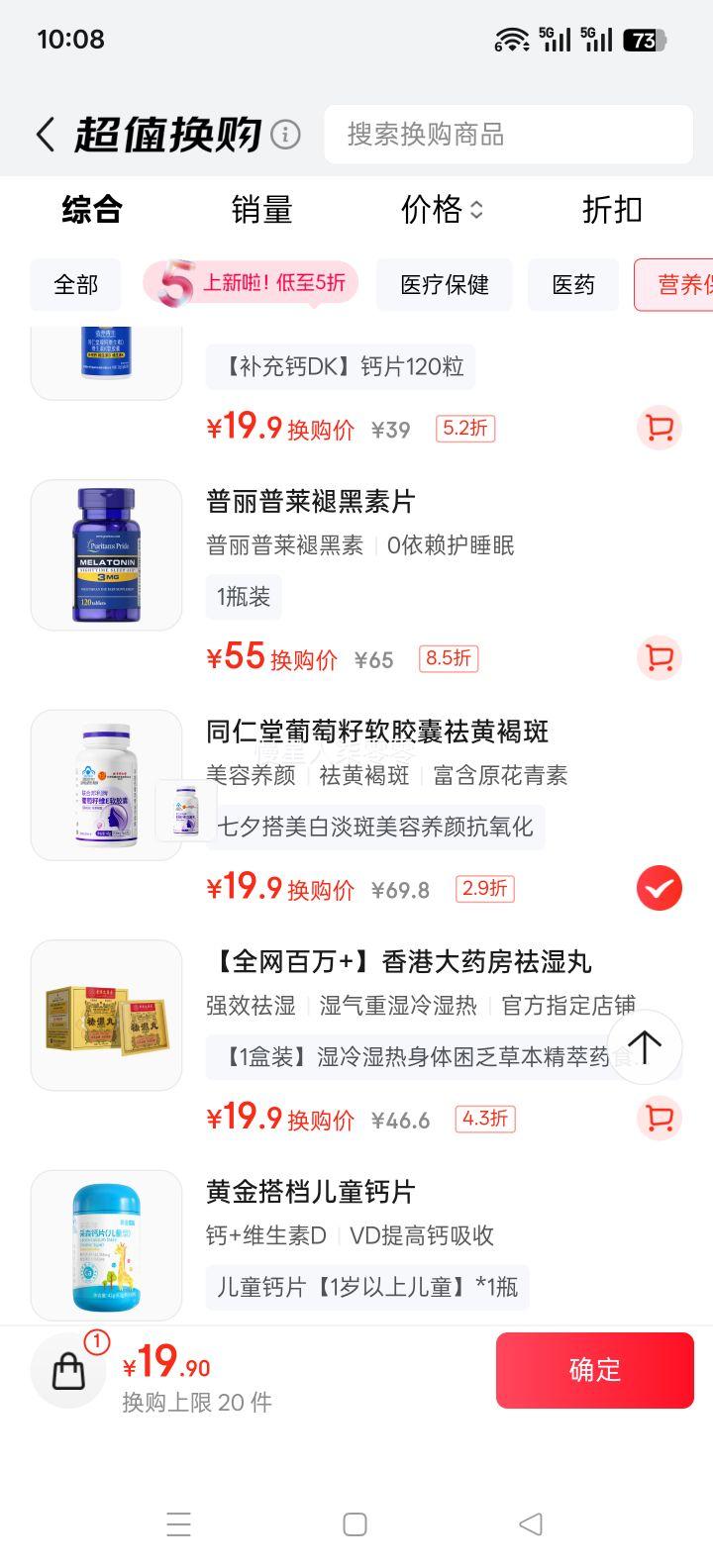Tap the system home button
This screenshot has height=1568, width=713.
click(x=356, y=1523)
